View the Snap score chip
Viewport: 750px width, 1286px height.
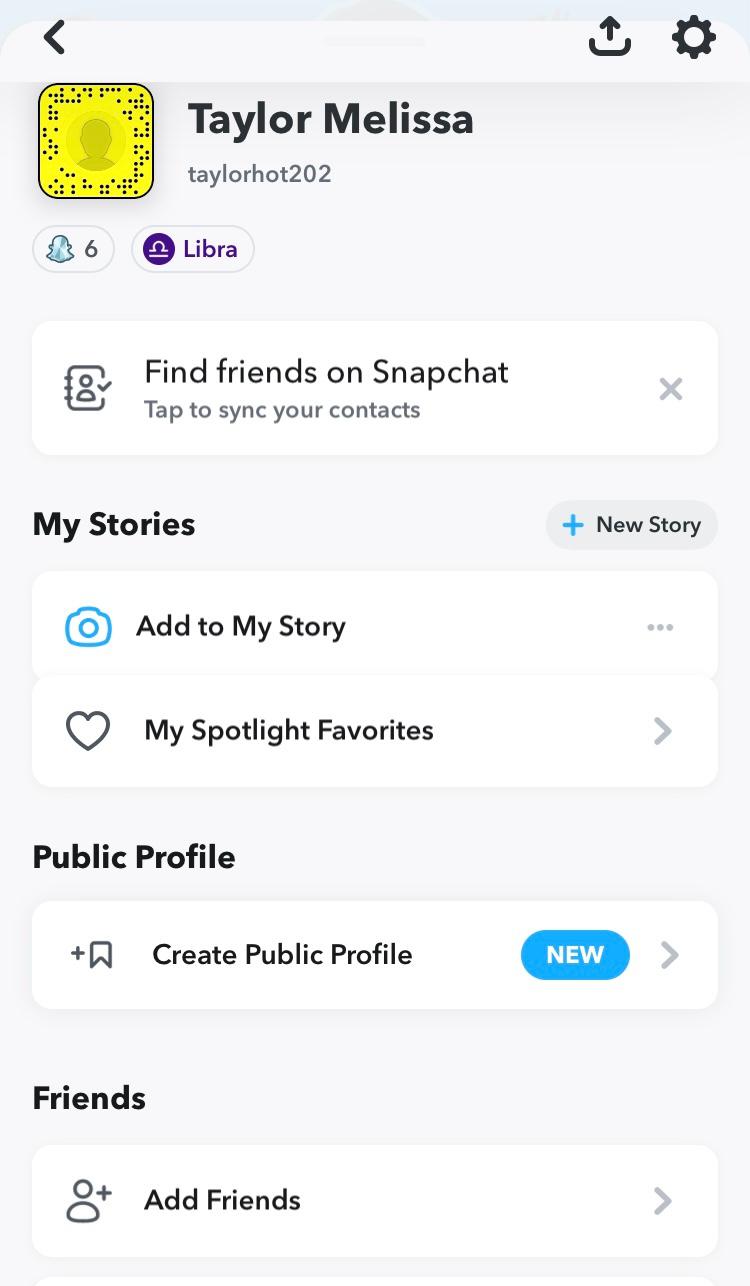(x=73, y=249)
